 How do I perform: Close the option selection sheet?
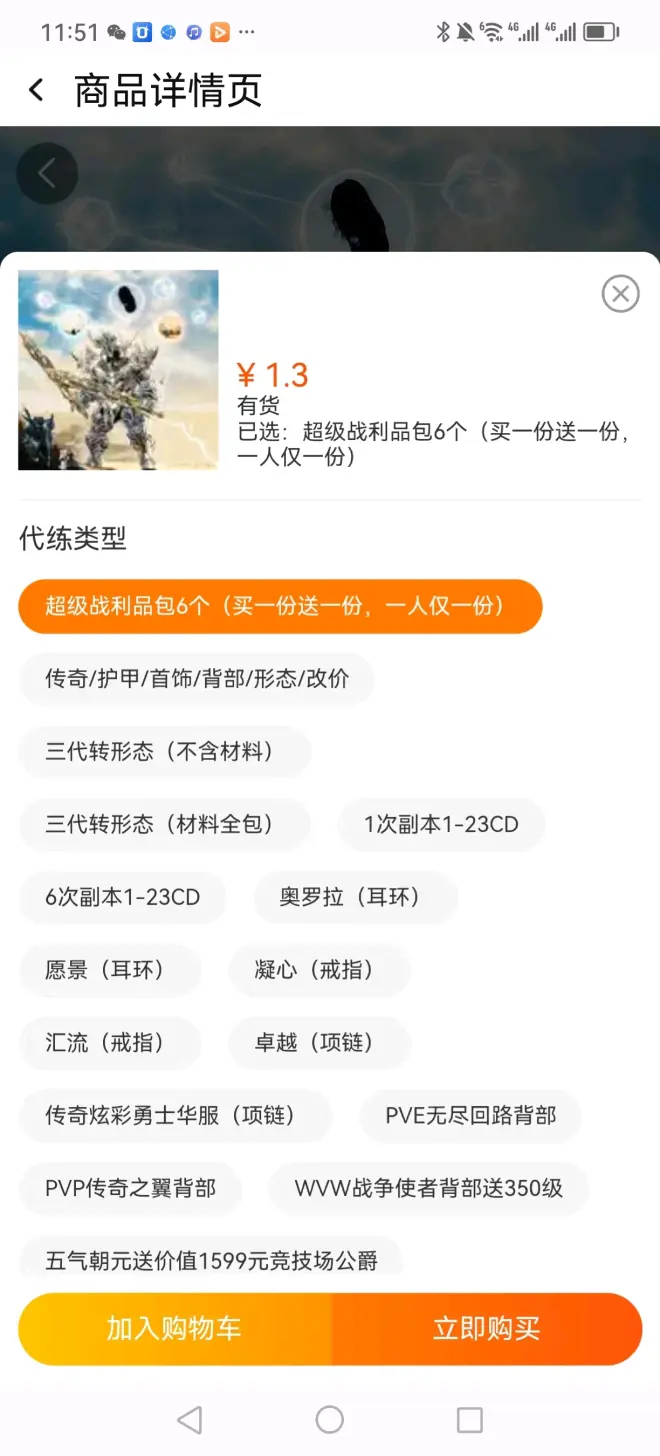tap(620, 294)
